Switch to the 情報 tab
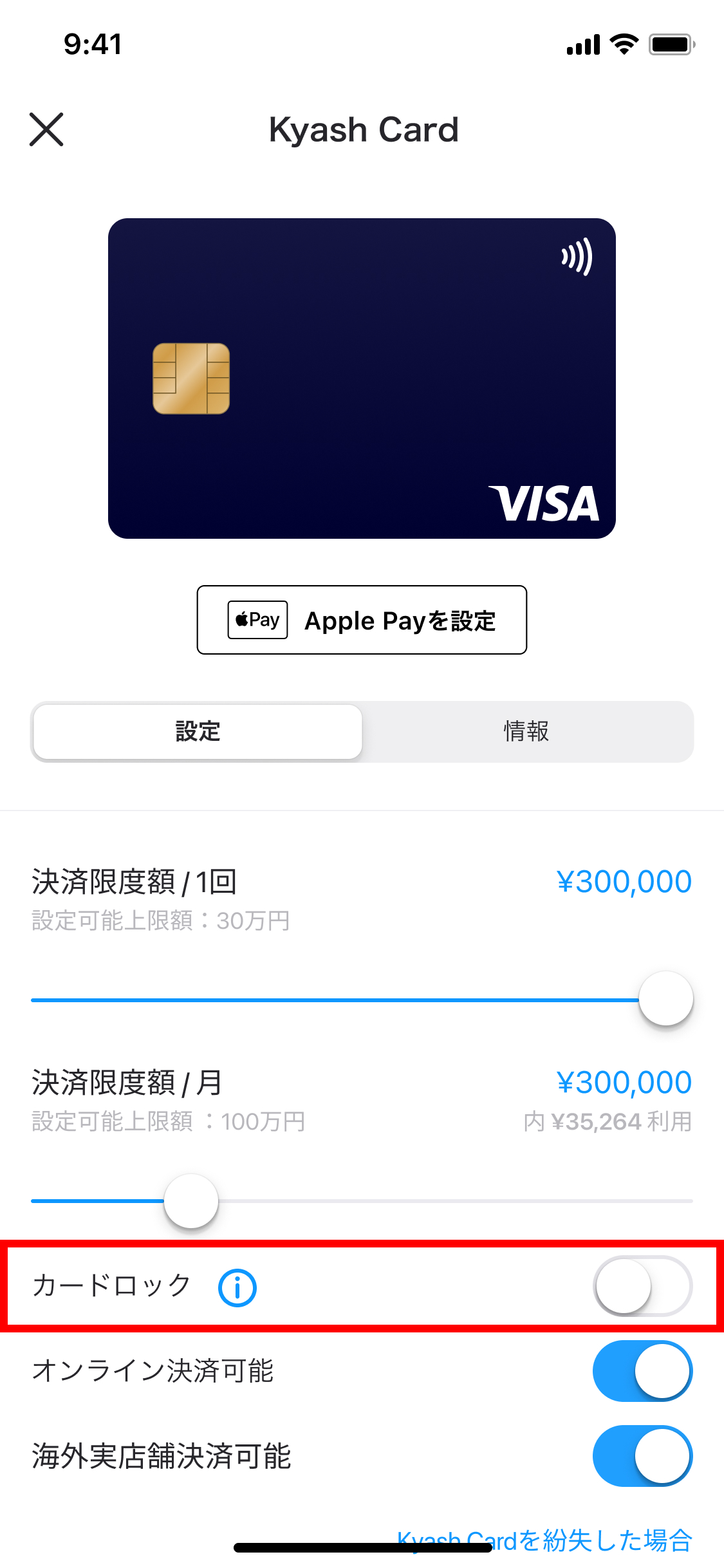This screenshot has height=1568, width=724. pos(526,732)
